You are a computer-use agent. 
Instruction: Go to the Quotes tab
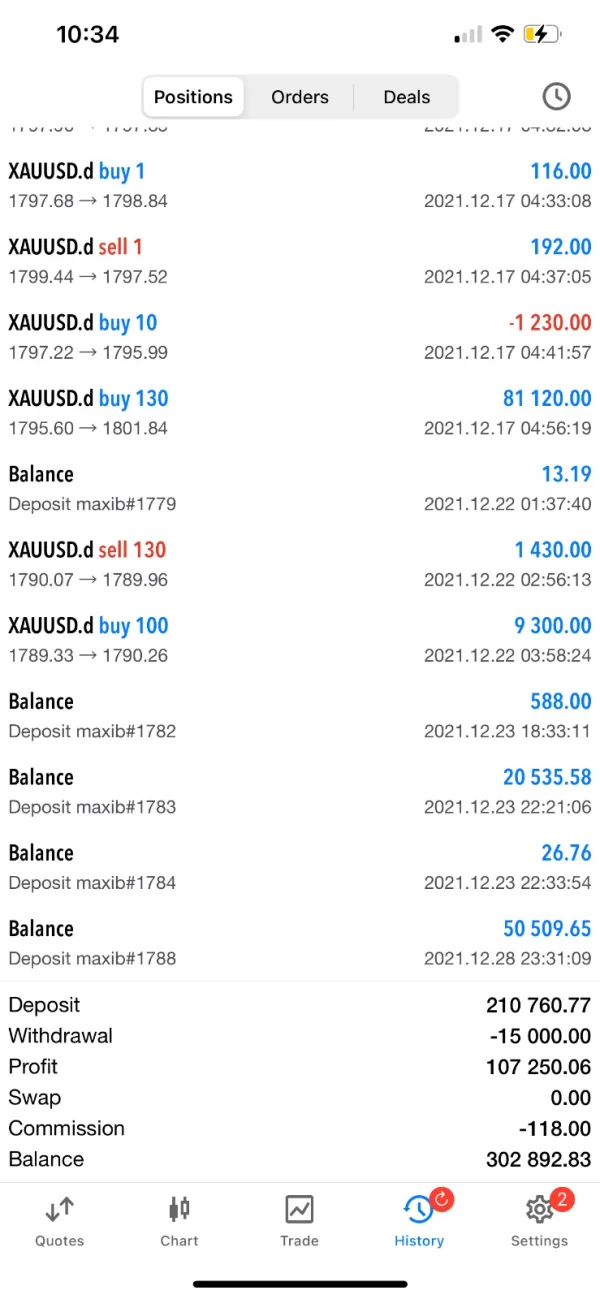(x=59, y=1221)
